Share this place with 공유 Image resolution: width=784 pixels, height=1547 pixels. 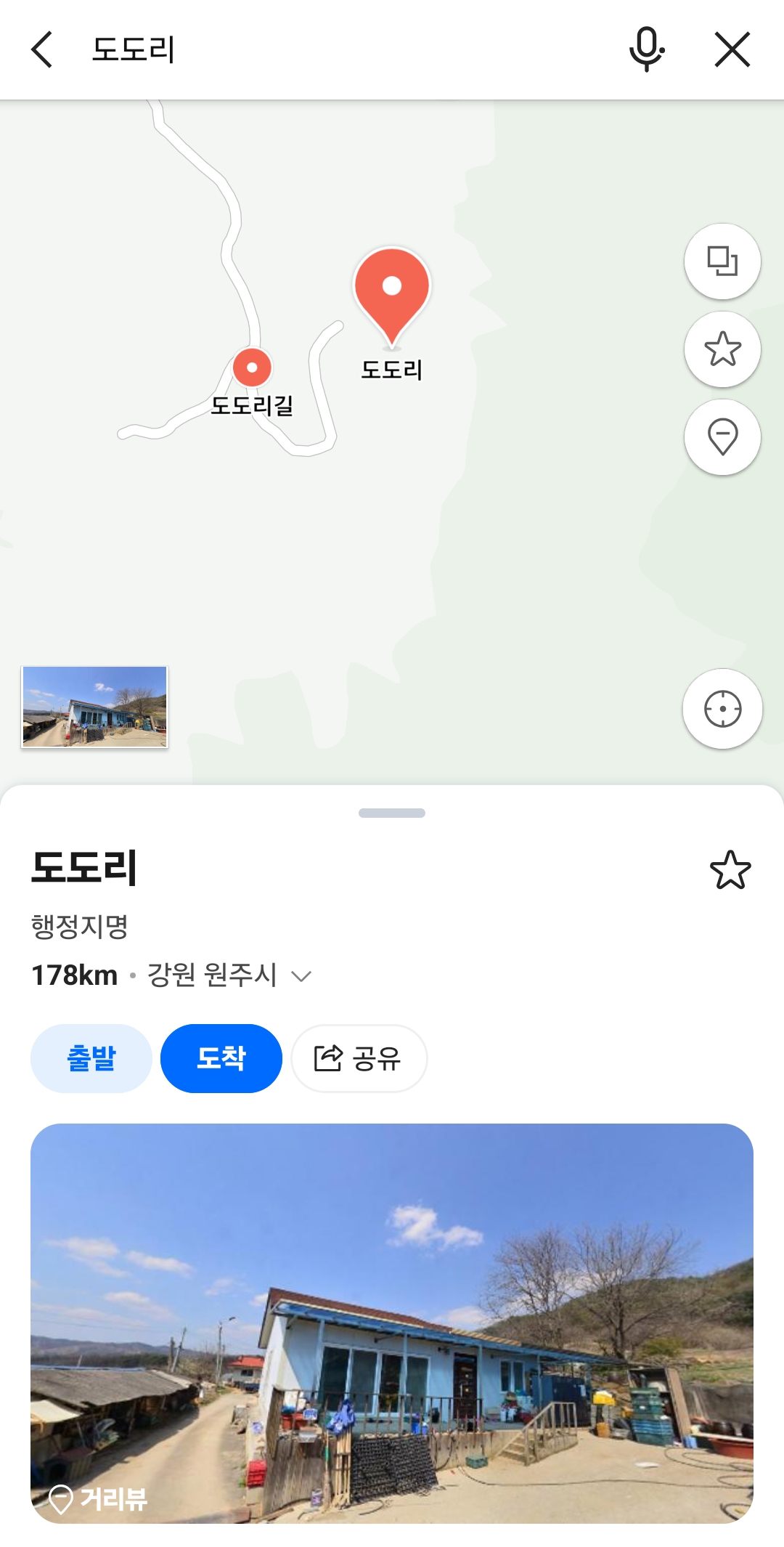[x=359, y=1058]
